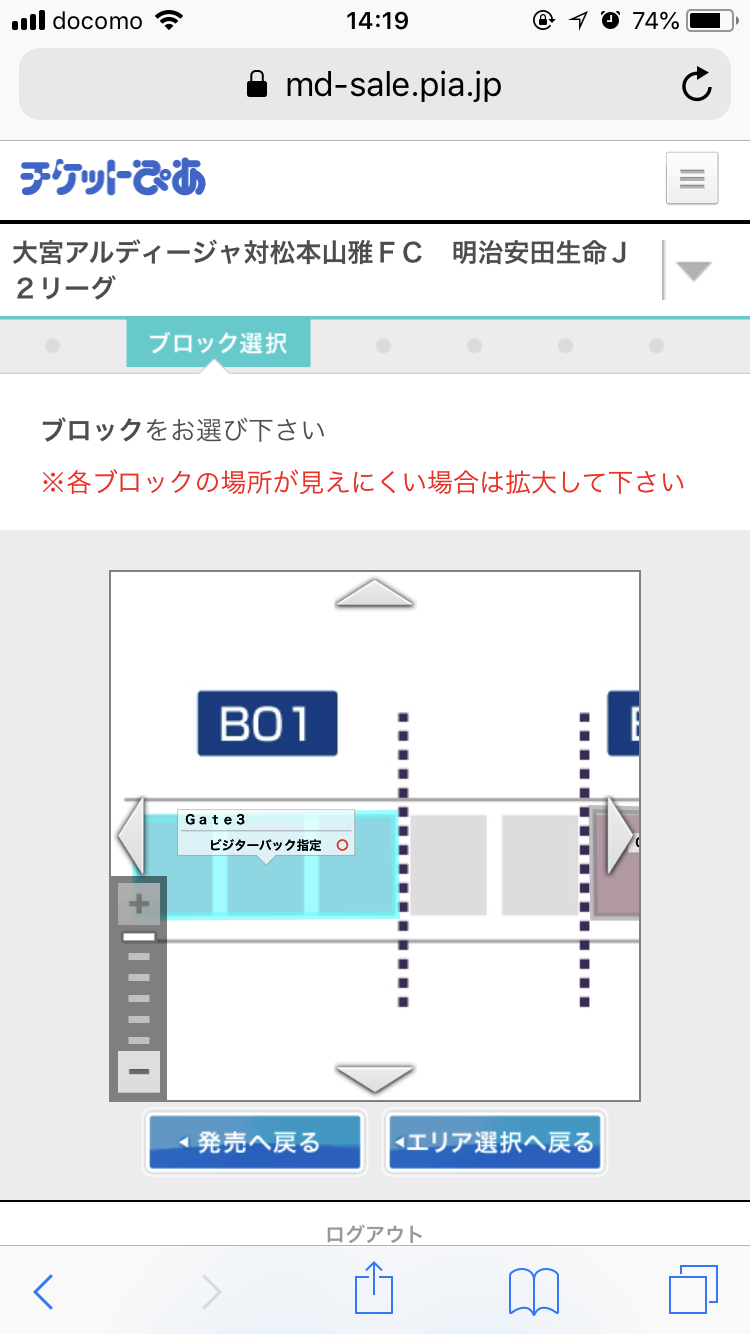Reload the page in Safari

pyautogui.click(x=697, y=85)
